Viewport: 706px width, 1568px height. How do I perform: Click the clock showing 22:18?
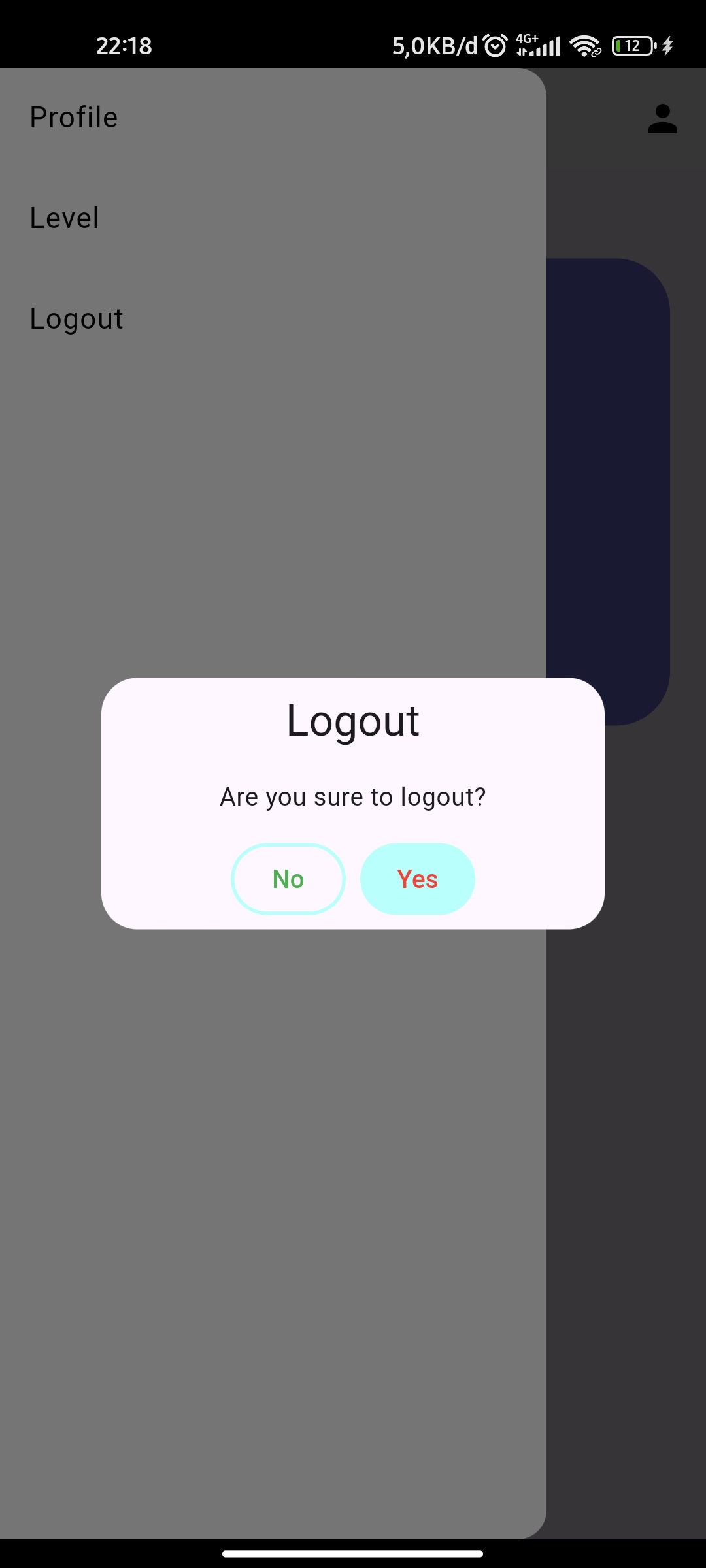click(124, 45)
